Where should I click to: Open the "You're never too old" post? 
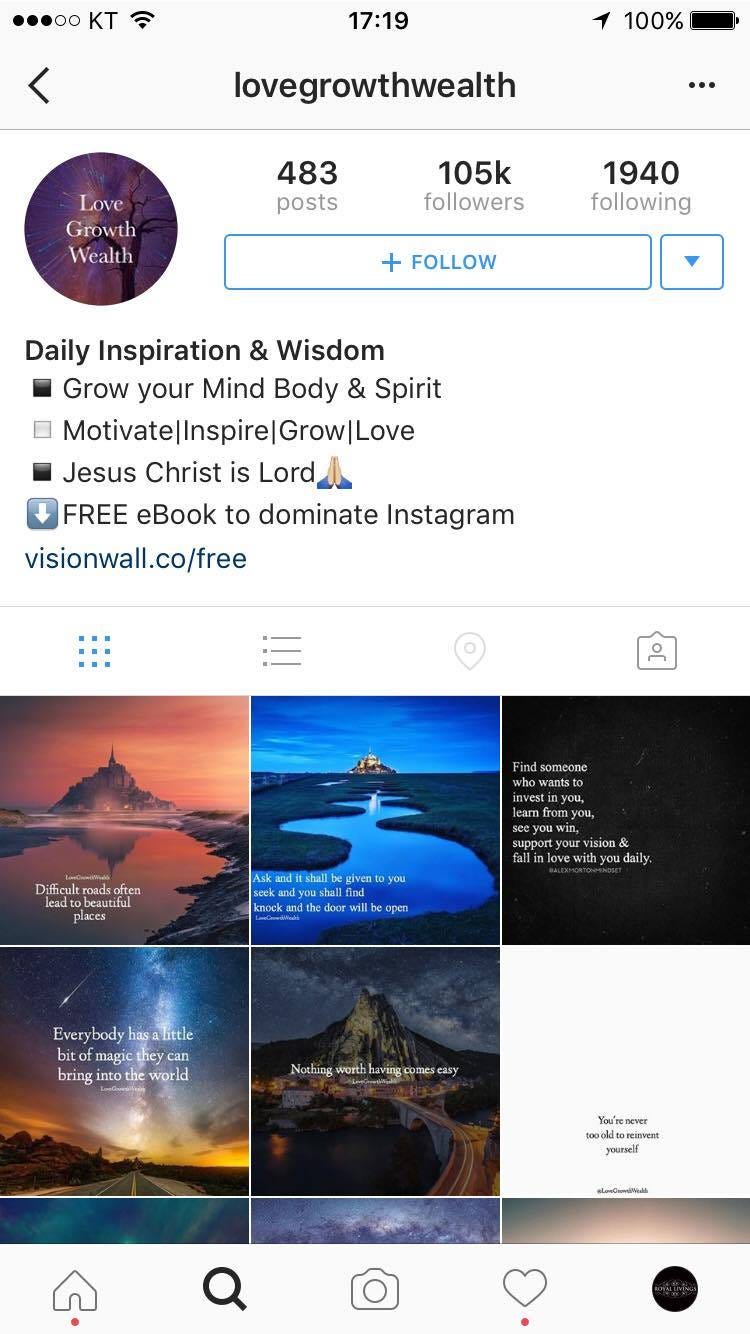point(626,1071)
